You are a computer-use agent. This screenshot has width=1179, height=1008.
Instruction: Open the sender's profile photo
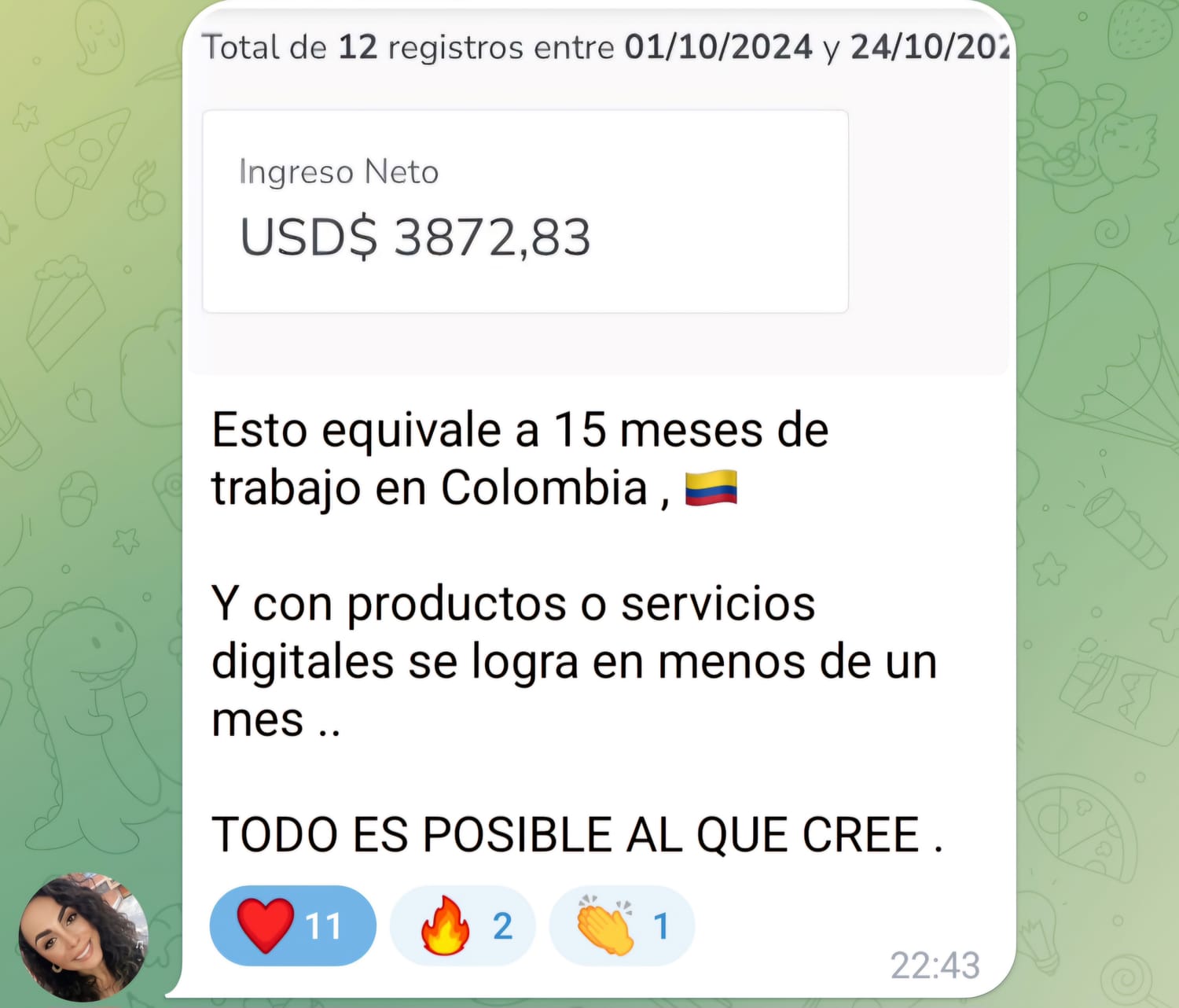83,936
